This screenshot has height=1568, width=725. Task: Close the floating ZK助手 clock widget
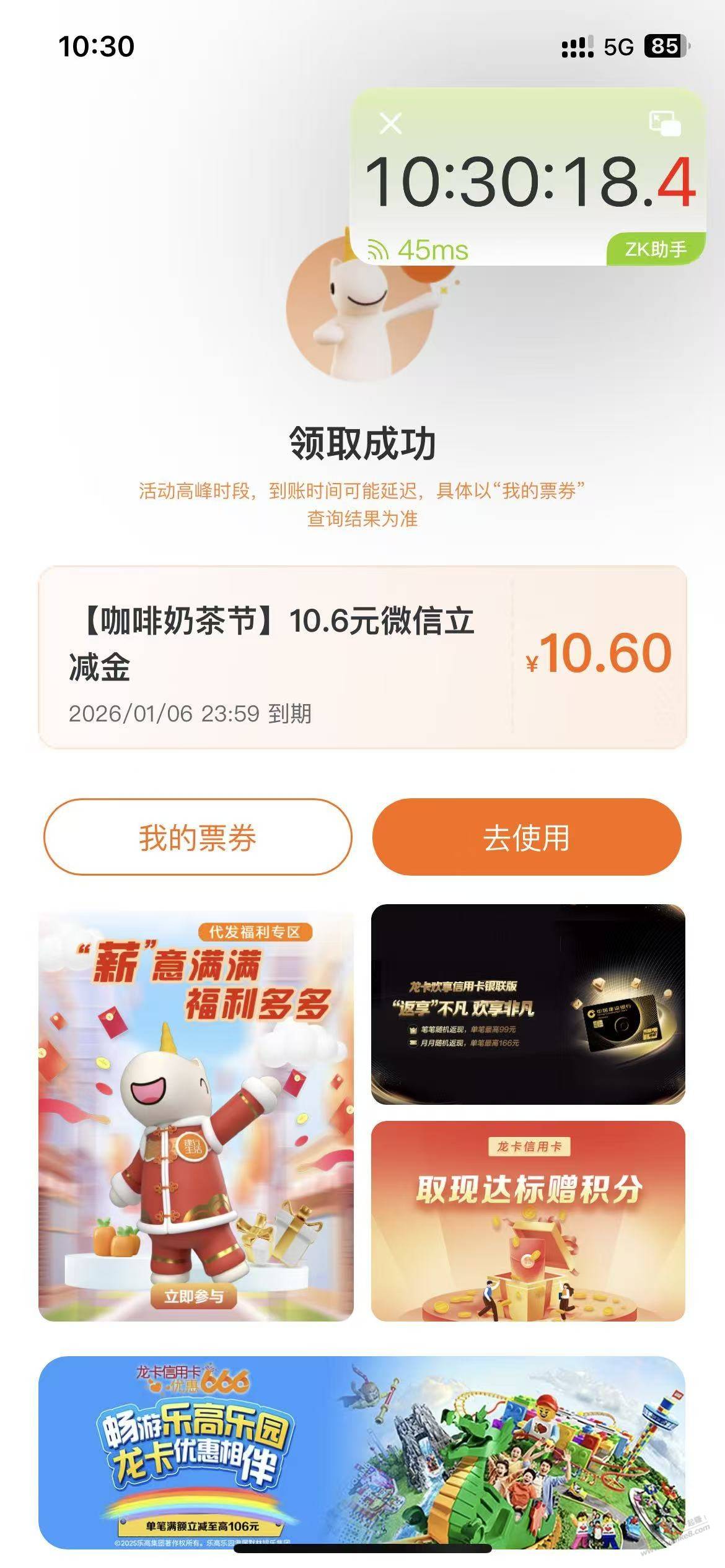coord(390,123)
